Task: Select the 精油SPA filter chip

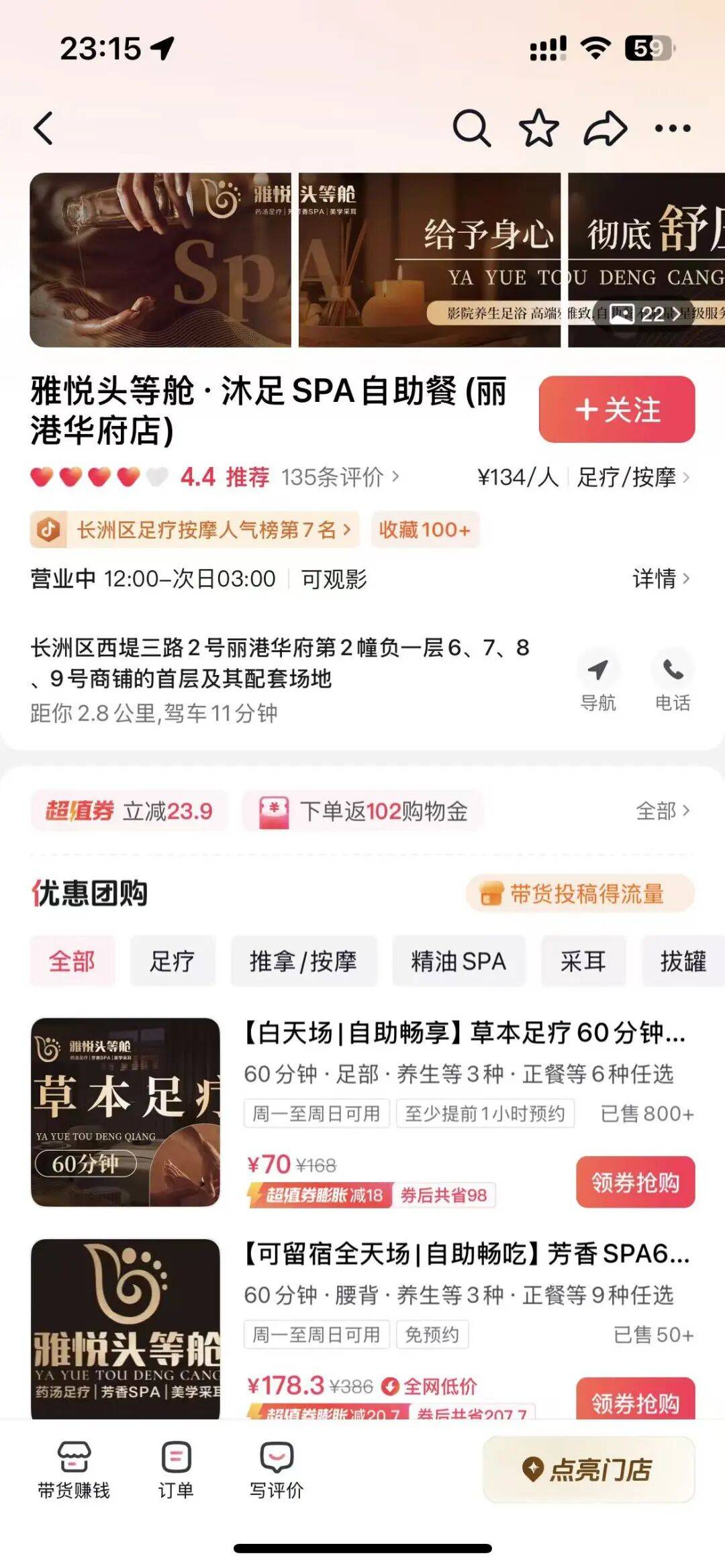Action: tap(458, 961)
